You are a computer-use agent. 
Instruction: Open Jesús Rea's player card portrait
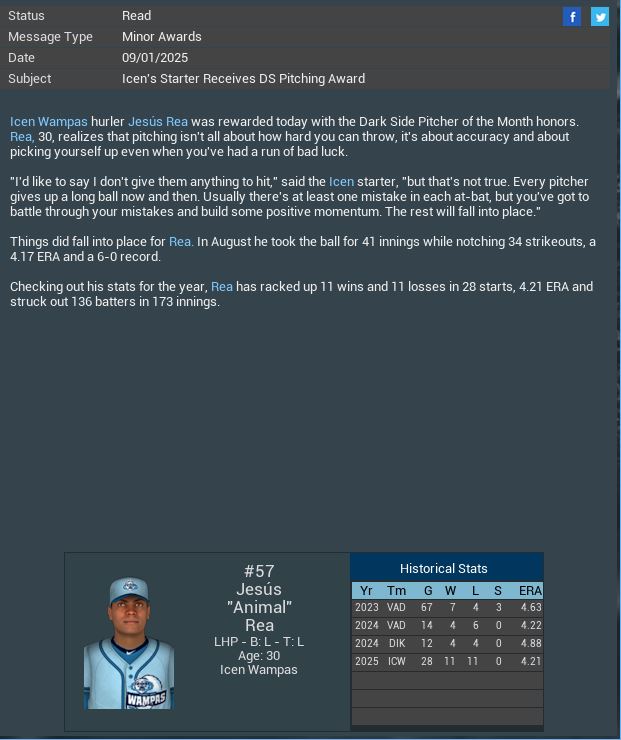(129, 643)
